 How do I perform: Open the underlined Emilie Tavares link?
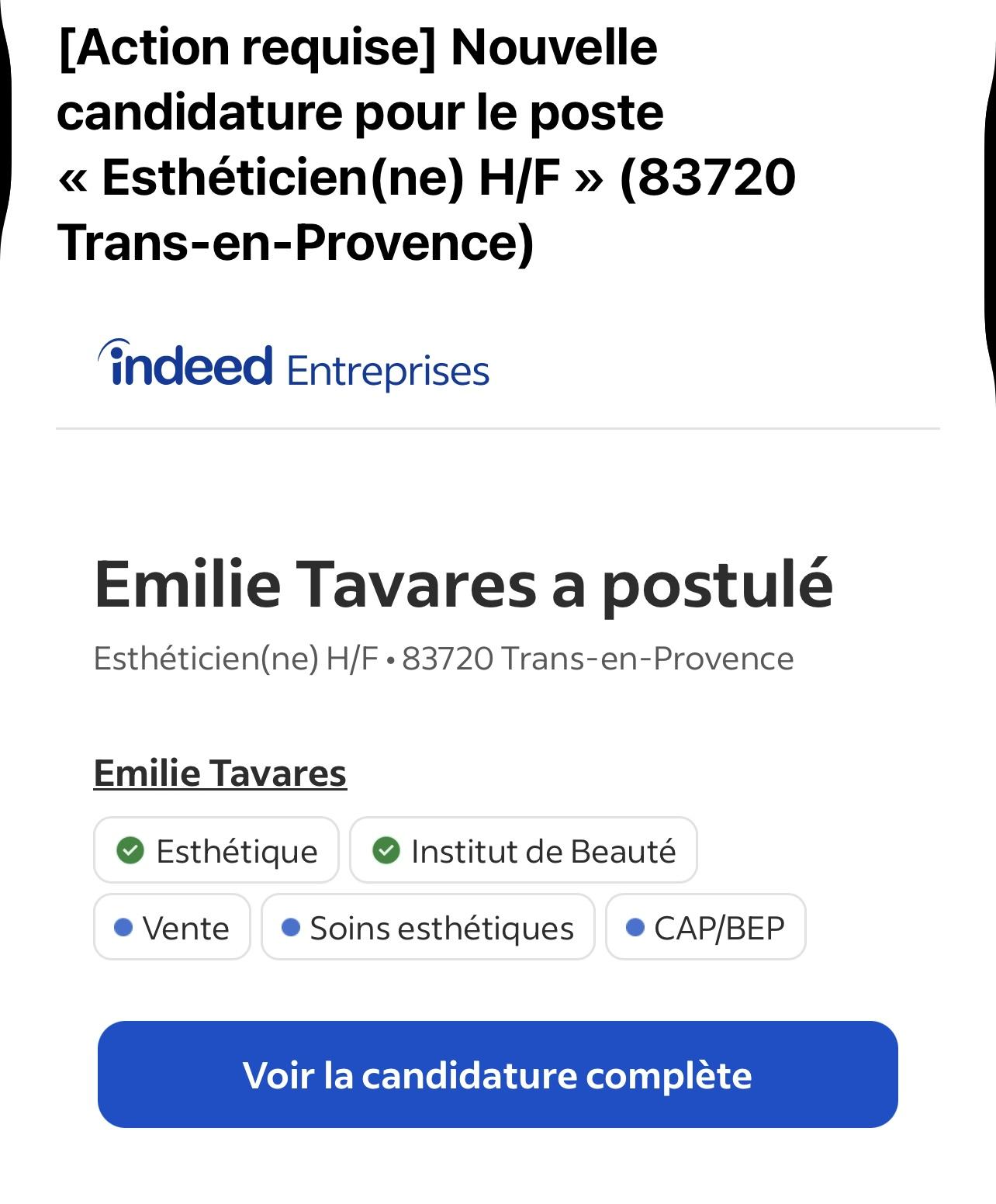point(220,773)
